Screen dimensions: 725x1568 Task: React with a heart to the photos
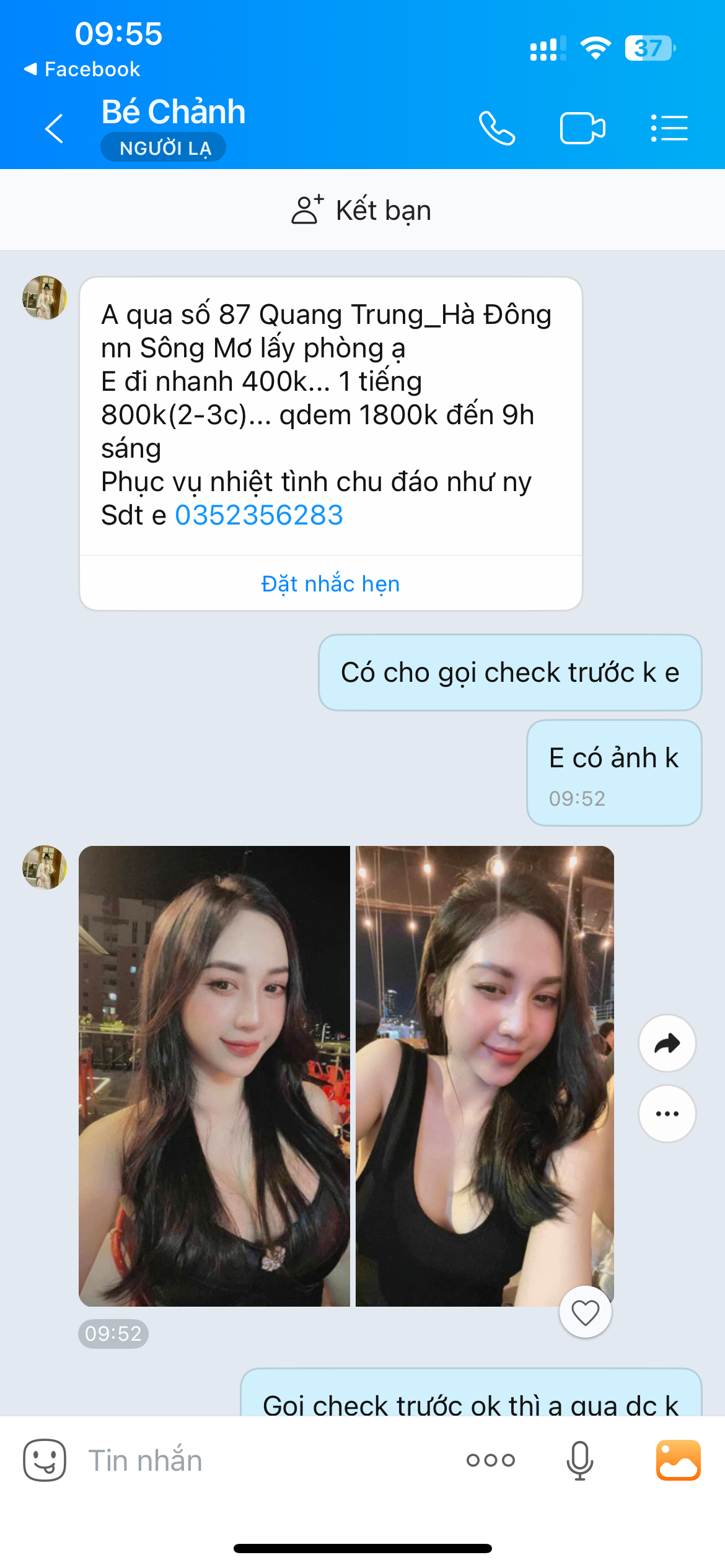tap(585, 1312)
